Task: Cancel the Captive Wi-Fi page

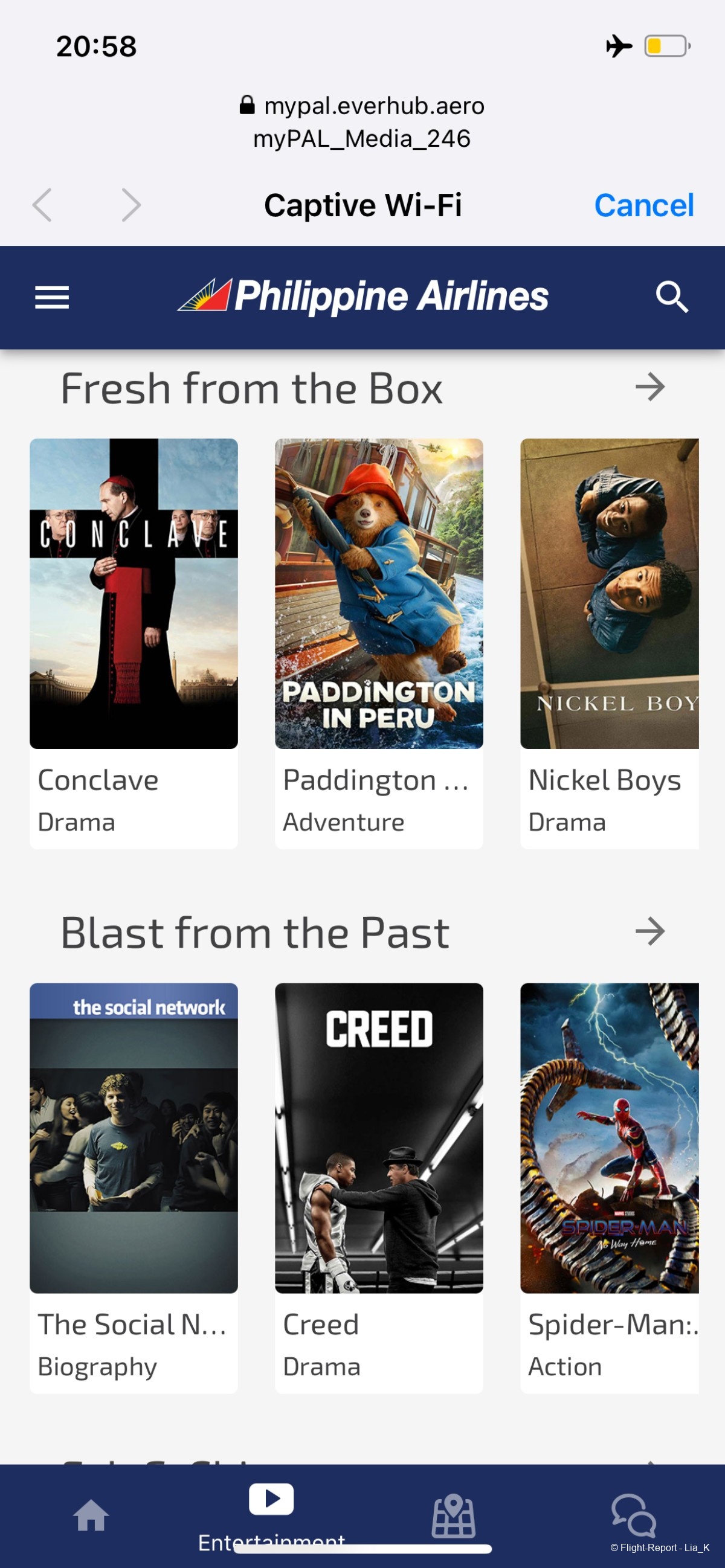Action: click(x=643, y=205)
